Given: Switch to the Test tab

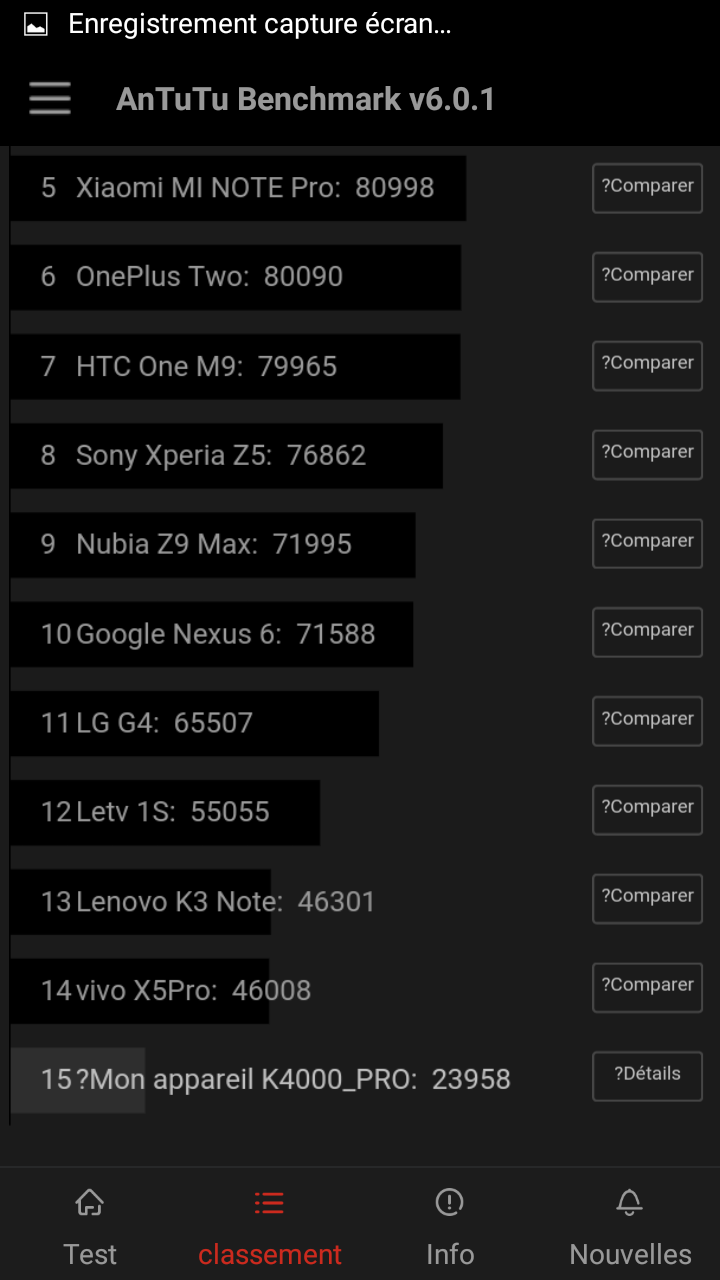Looking at the screenshot, I should click(90, 1226).
